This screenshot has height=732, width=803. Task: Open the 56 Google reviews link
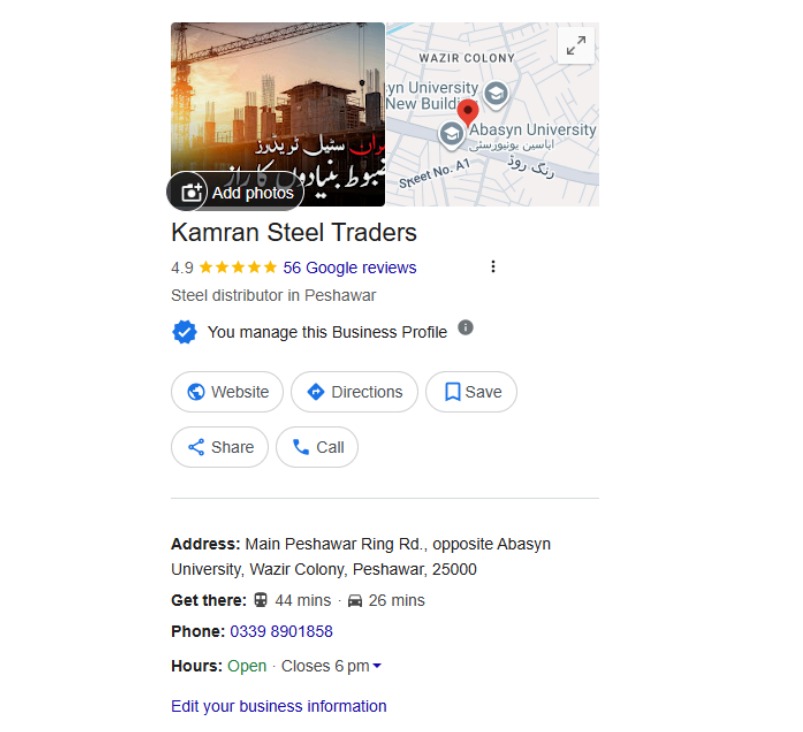tap(349, 268)
